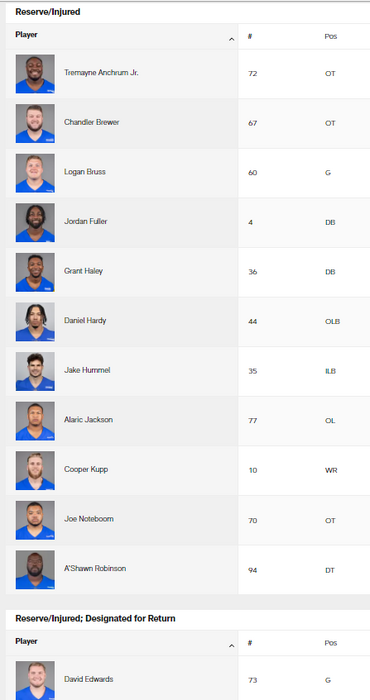Image resolution: width=370 pixels, height=700 pixels.
Task: Sort the Reserve/Injured list by Player
Action: (26, 35)
